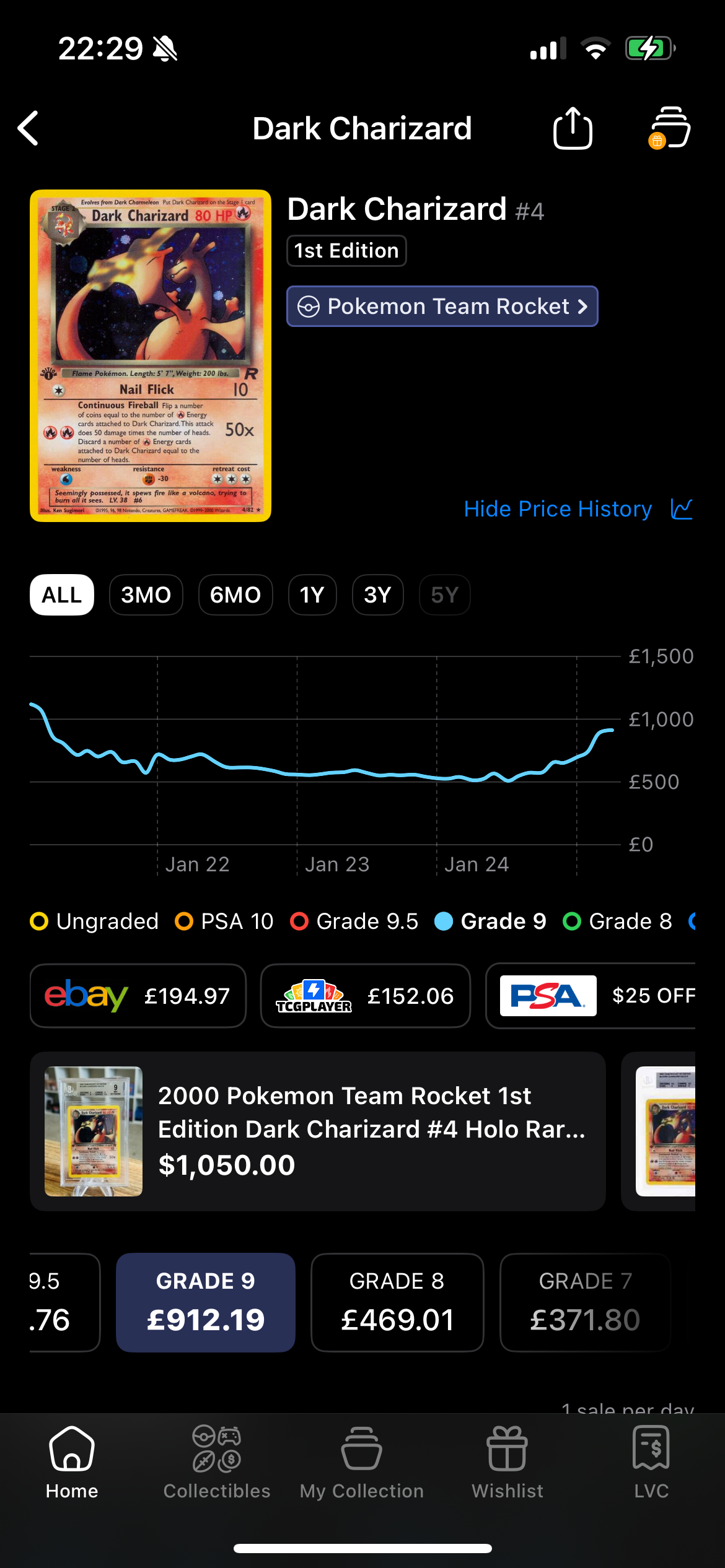Select the 6MO time range
Image resolution: width=725 pixels, height=1568 pixels.
[x=235, y=595]
